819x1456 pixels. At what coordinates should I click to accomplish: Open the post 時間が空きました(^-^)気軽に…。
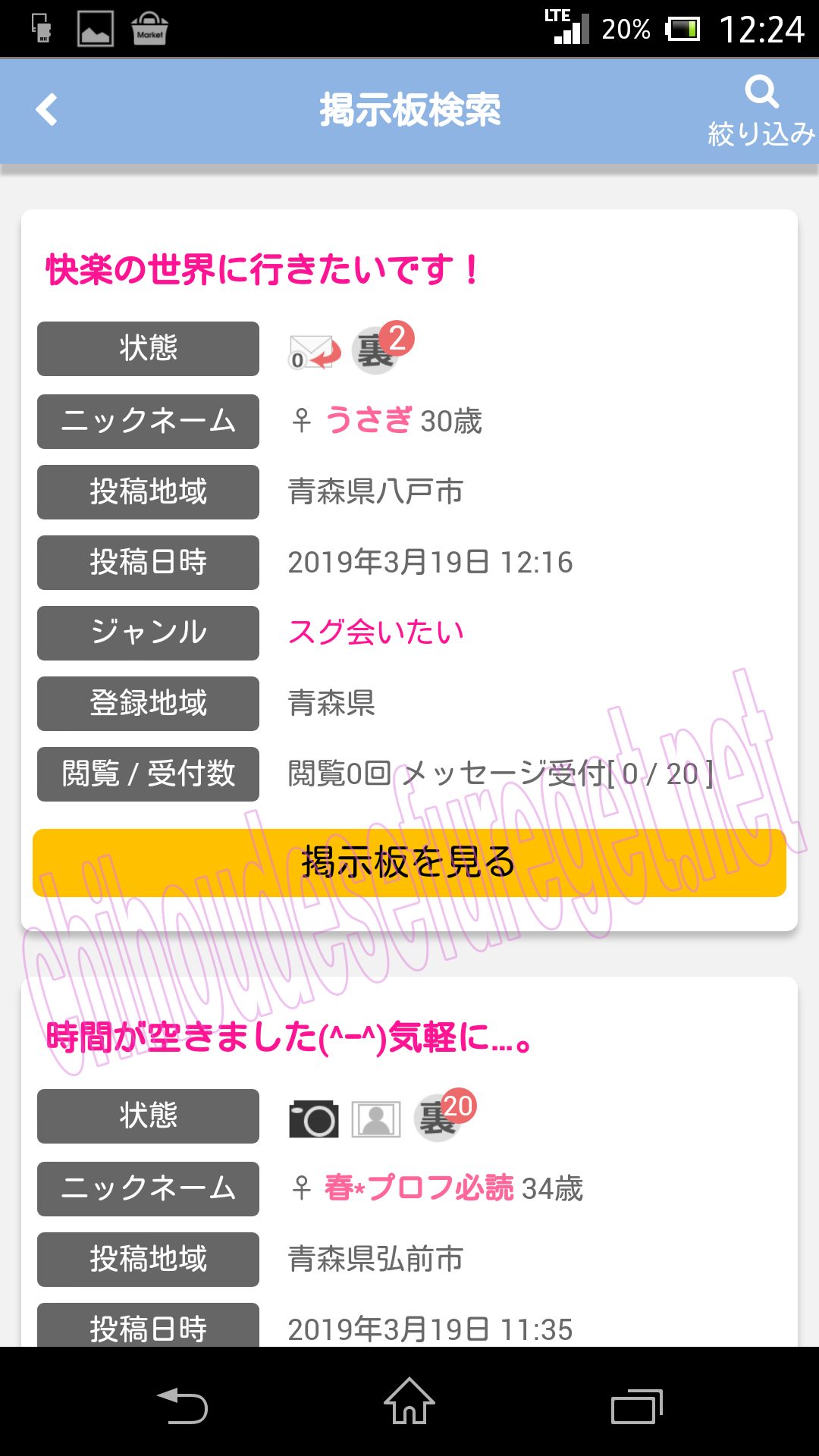coord(288,1037)
